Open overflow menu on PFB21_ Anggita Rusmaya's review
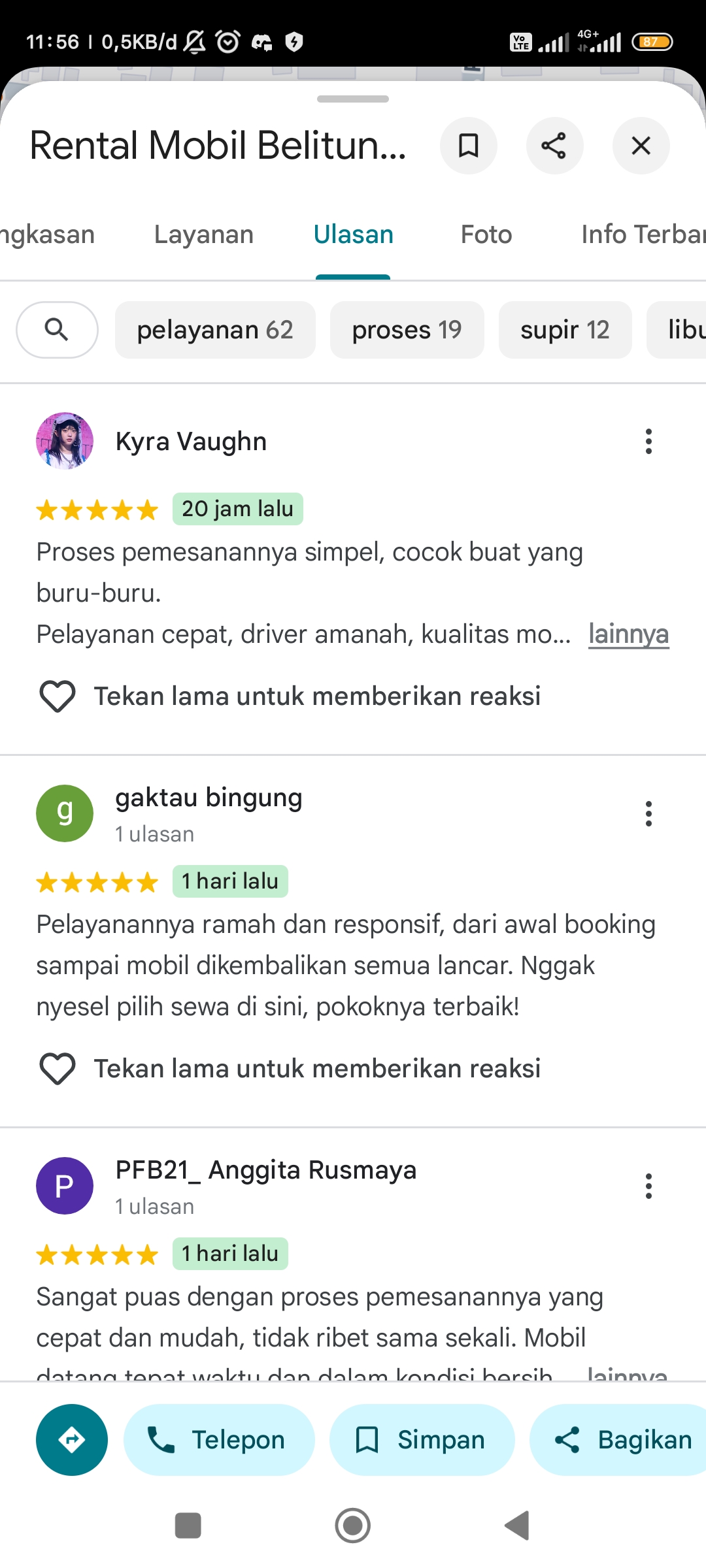This screenshot has height=1568, width=706. (648, 1186)
